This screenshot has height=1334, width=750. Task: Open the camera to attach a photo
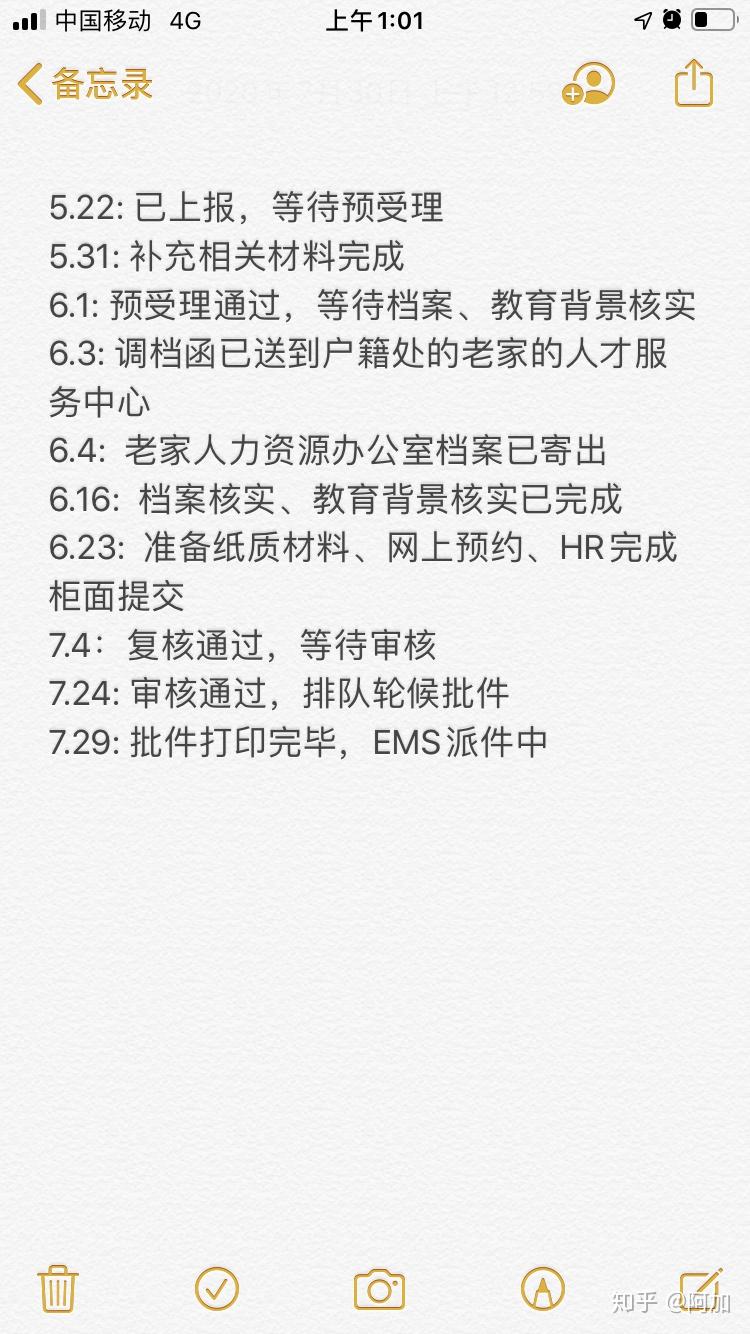click(x=379, y=1289)
